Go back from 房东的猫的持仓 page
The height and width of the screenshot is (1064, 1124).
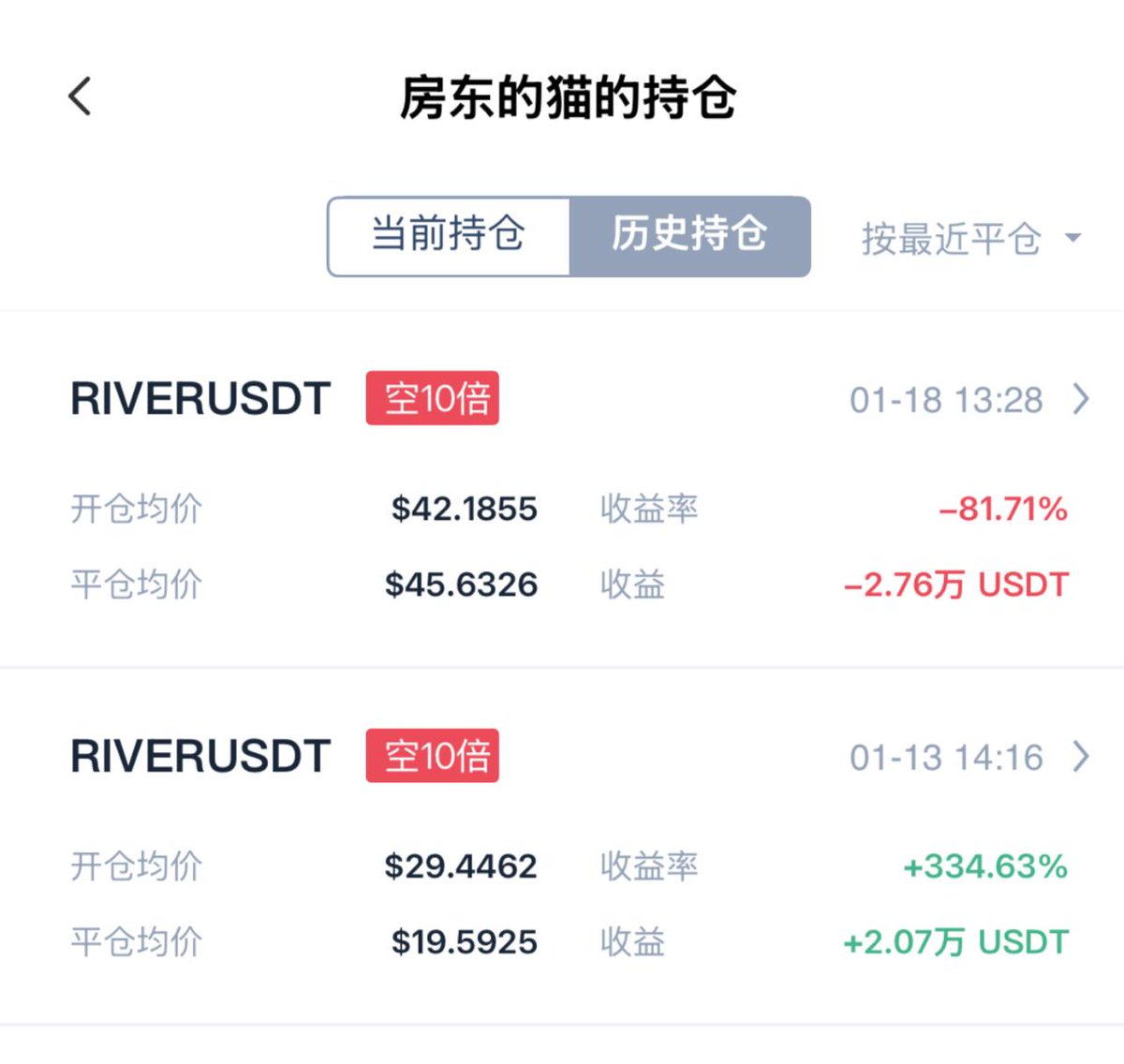pos(81,96)
